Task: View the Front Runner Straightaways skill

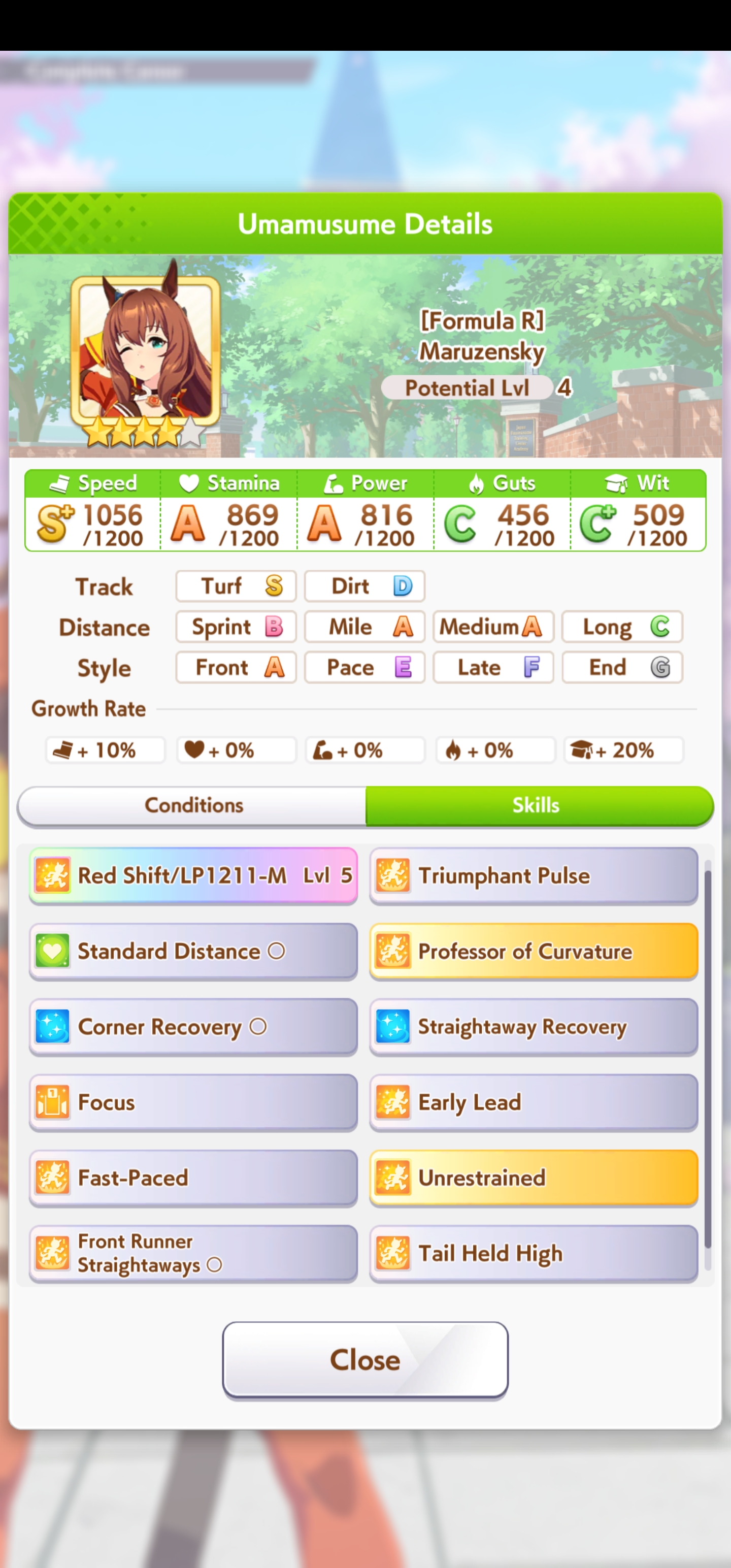Action: [193, 1253]
